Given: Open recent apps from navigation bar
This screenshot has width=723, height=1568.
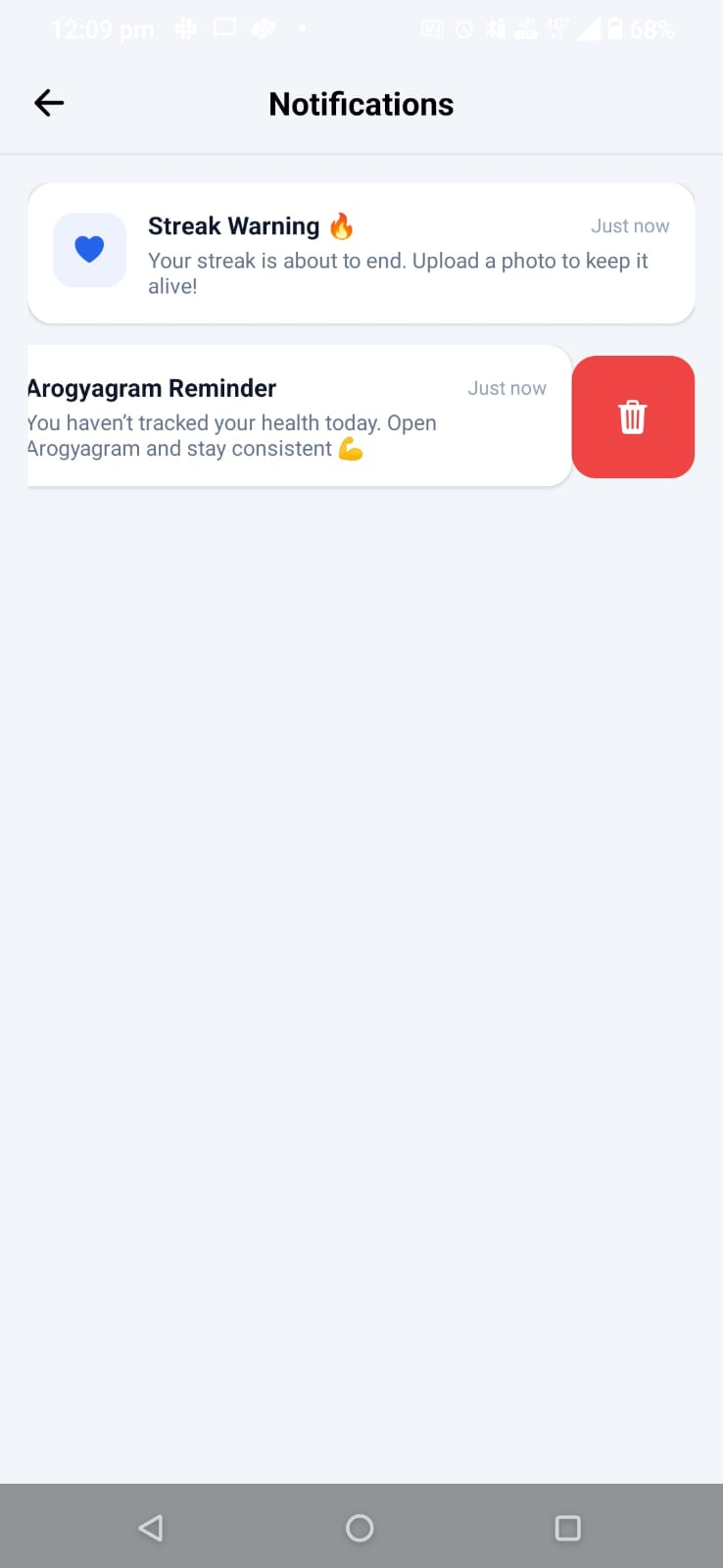Looking at the screenshot, I should click(x=567, y=1528).
